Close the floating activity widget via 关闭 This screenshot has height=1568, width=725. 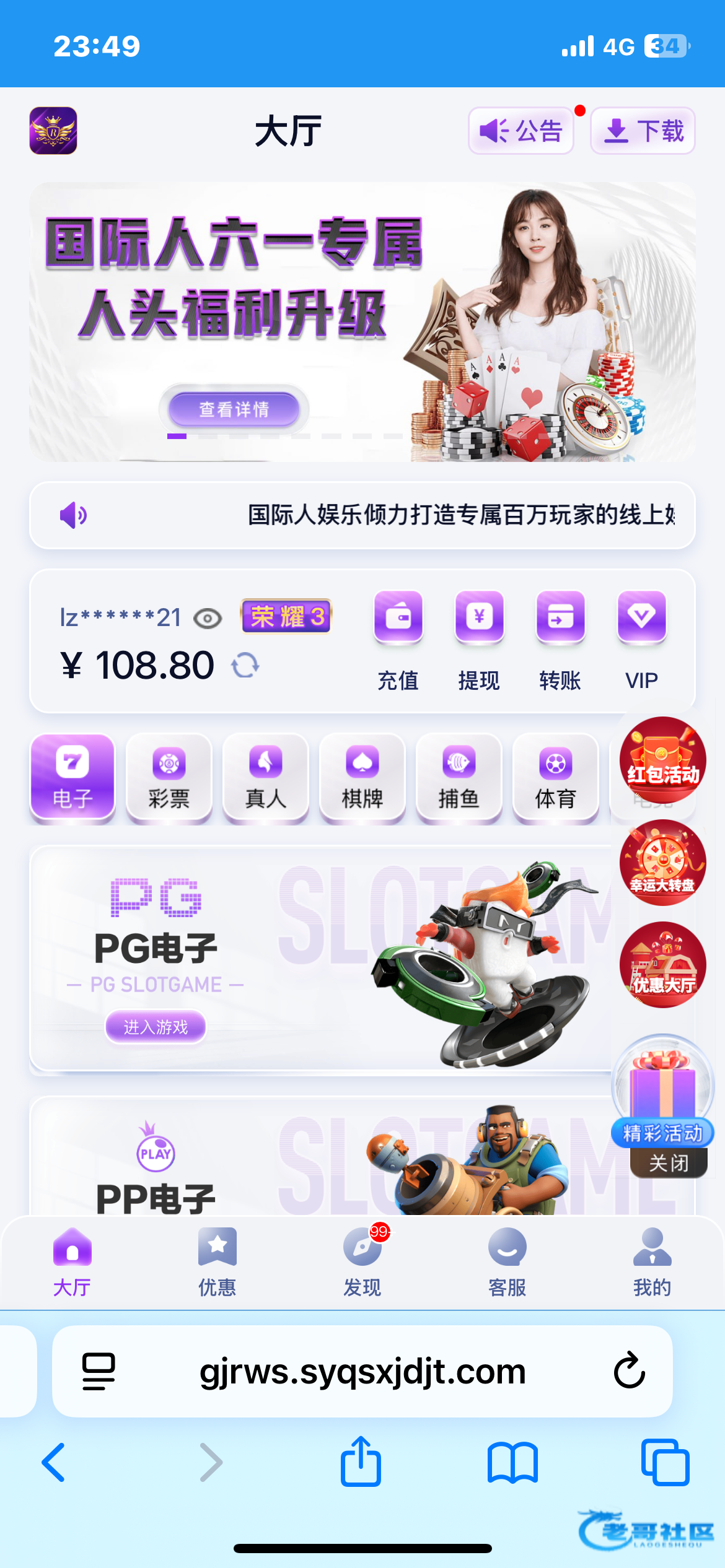point(668,1163)
